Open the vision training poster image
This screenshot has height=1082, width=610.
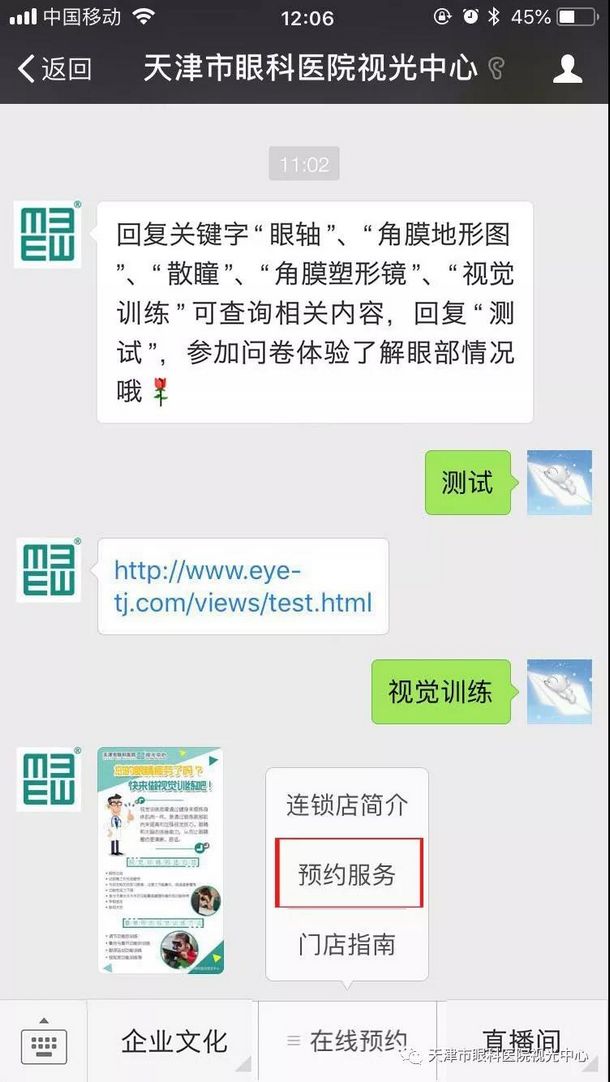point(160,860)
